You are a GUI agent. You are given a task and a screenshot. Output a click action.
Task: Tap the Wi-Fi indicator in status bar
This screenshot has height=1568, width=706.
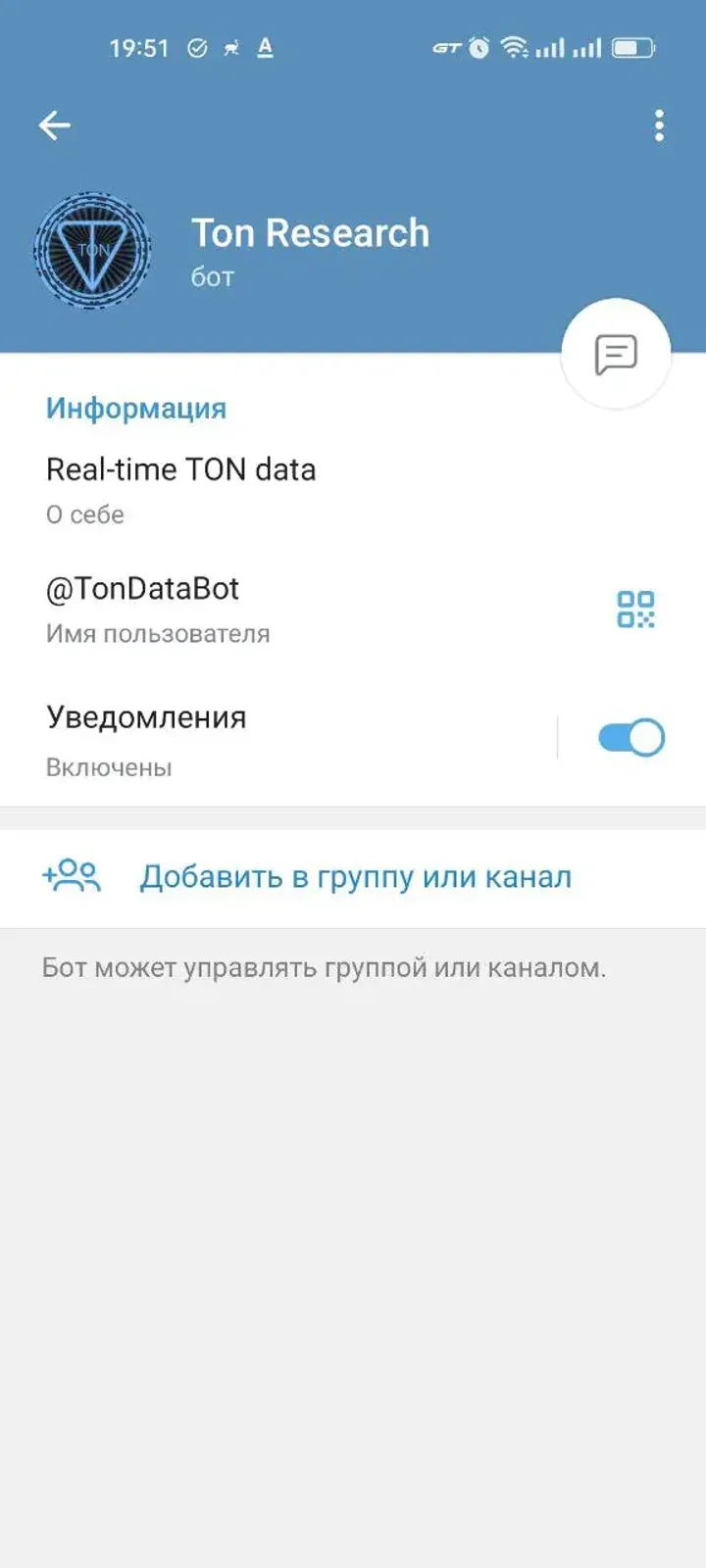(514, 47)
